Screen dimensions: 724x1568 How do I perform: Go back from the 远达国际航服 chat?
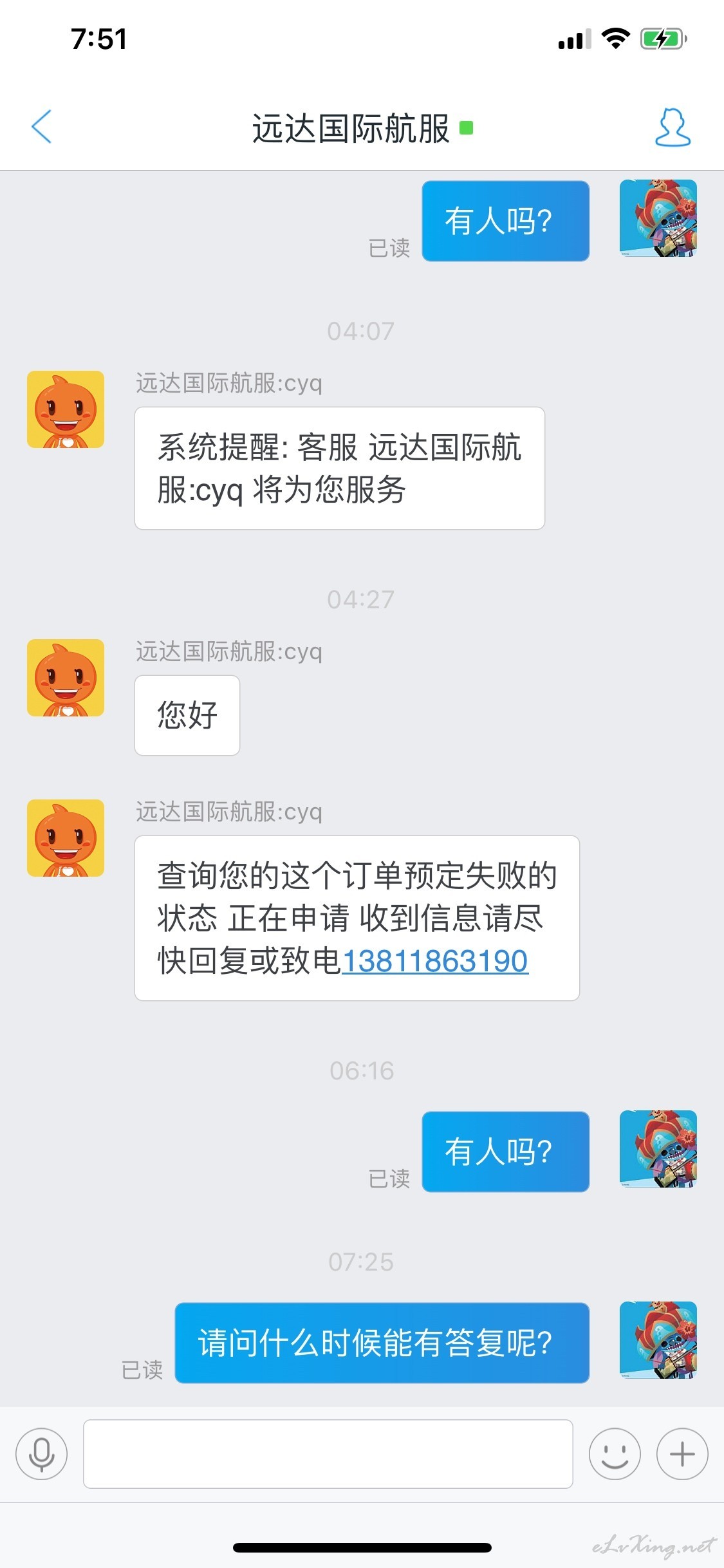[x=42, y=127]
